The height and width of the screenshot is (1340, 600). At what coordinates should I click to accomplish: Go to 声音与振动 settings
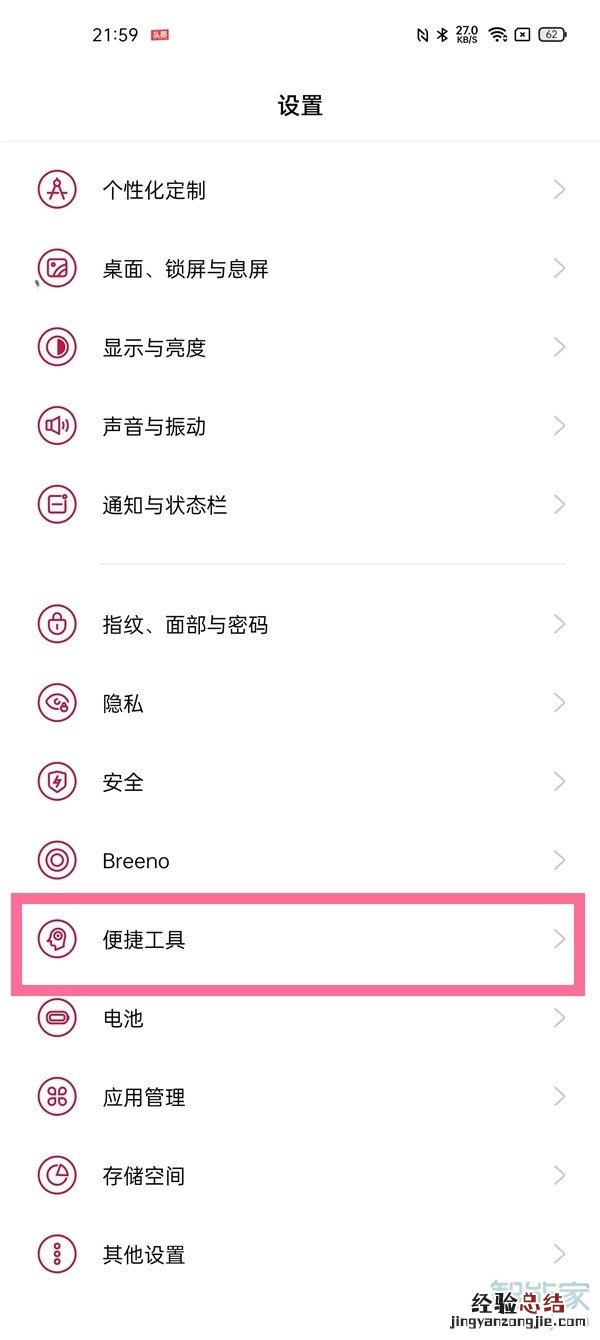coord(300,427)
